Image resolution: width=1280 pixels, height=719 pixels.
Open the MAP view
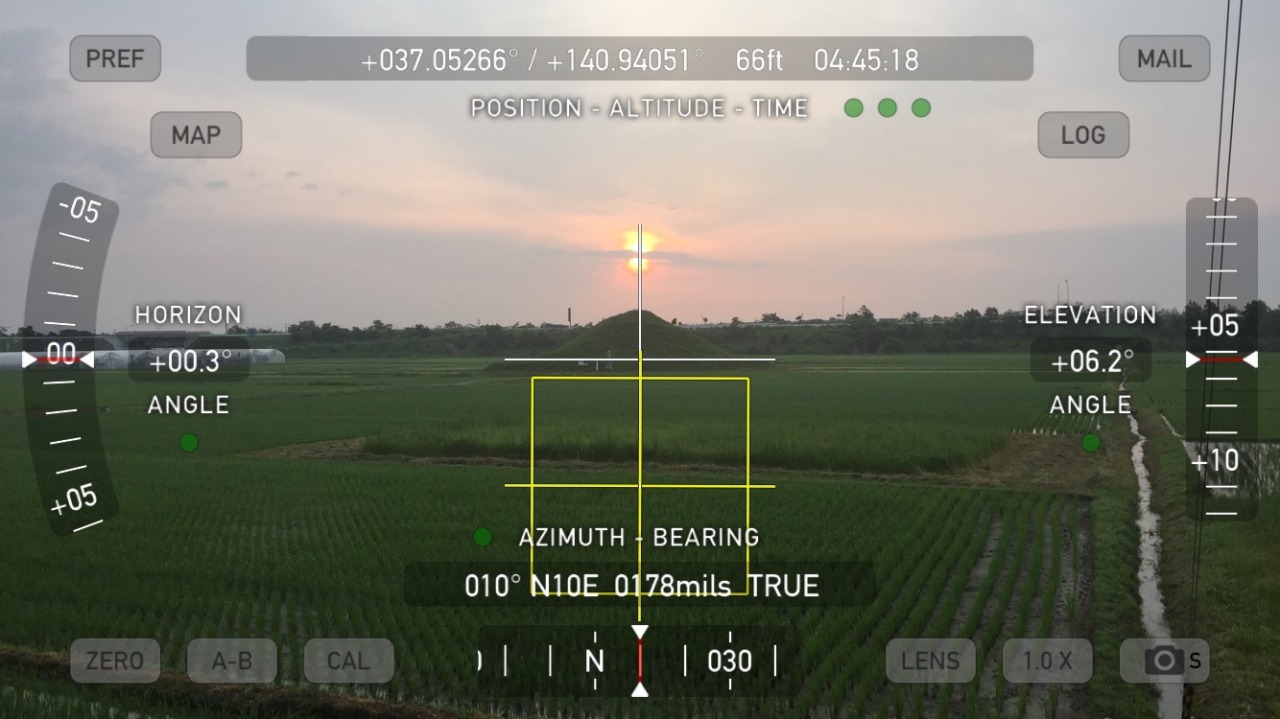point(196,135)
